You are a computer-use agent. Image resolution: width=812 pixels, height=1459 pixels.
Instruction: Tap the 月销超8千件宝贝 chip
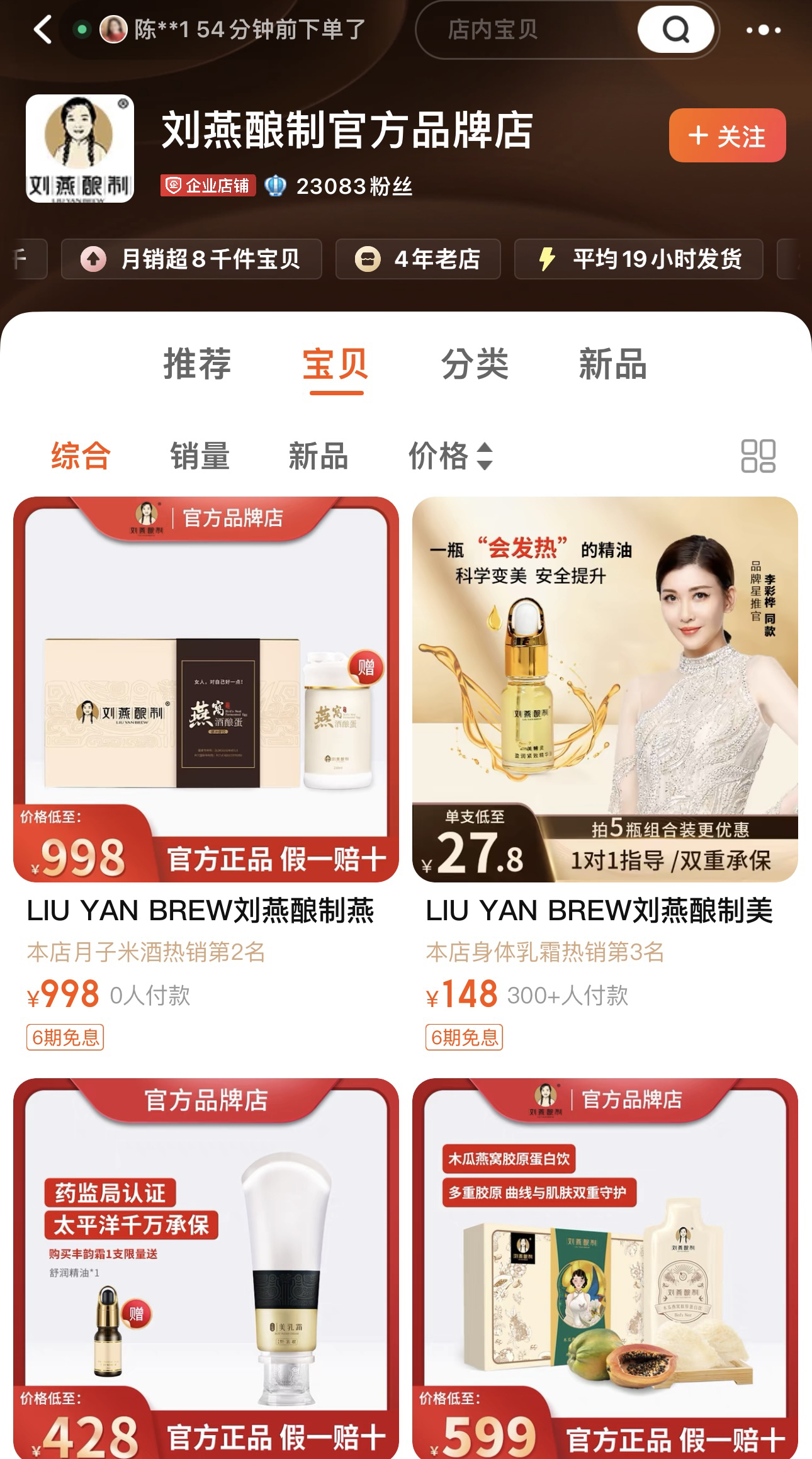(x=191, y=259)
